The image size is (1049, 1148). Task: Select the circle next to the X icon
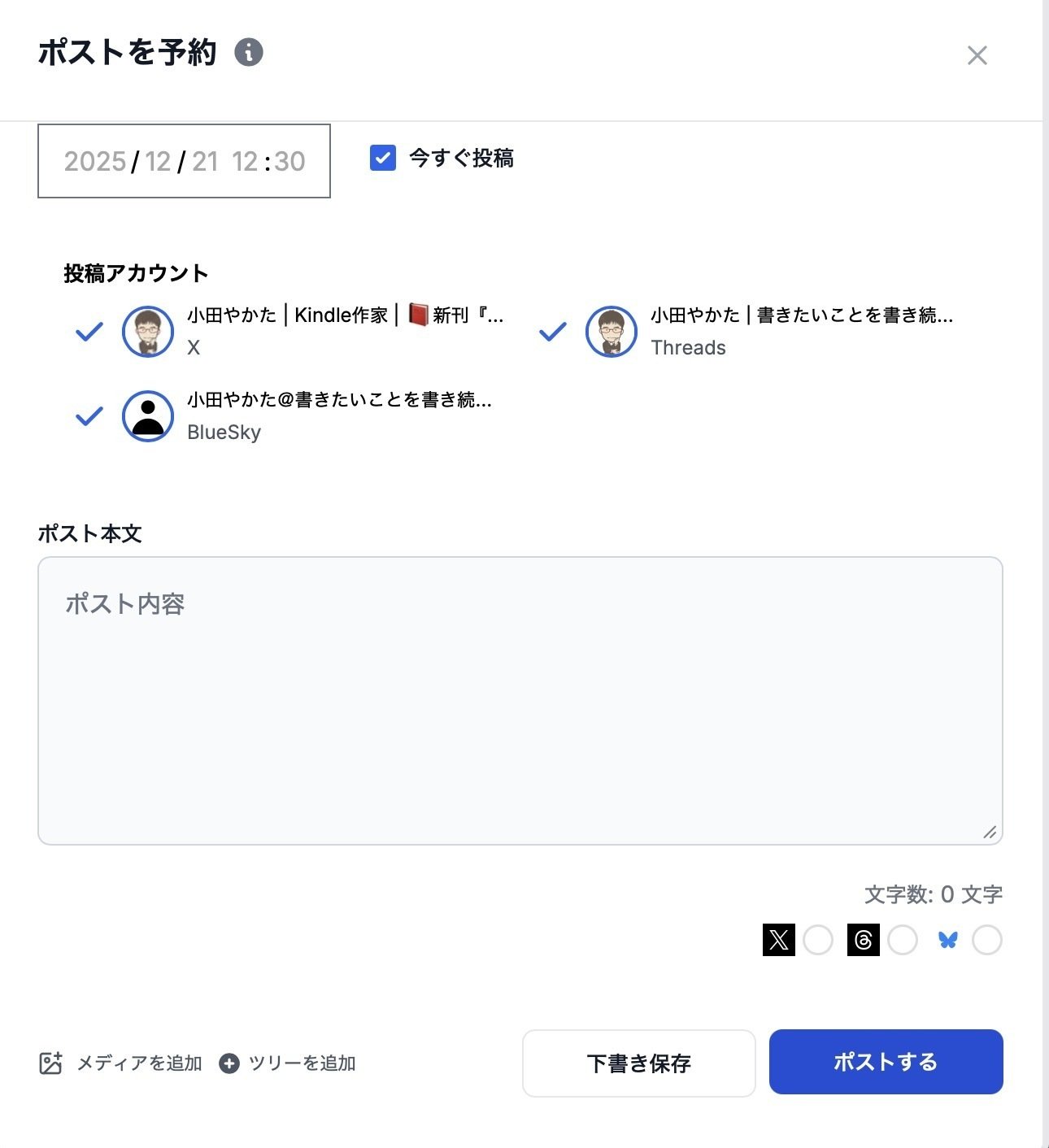[x=818, y=940]
